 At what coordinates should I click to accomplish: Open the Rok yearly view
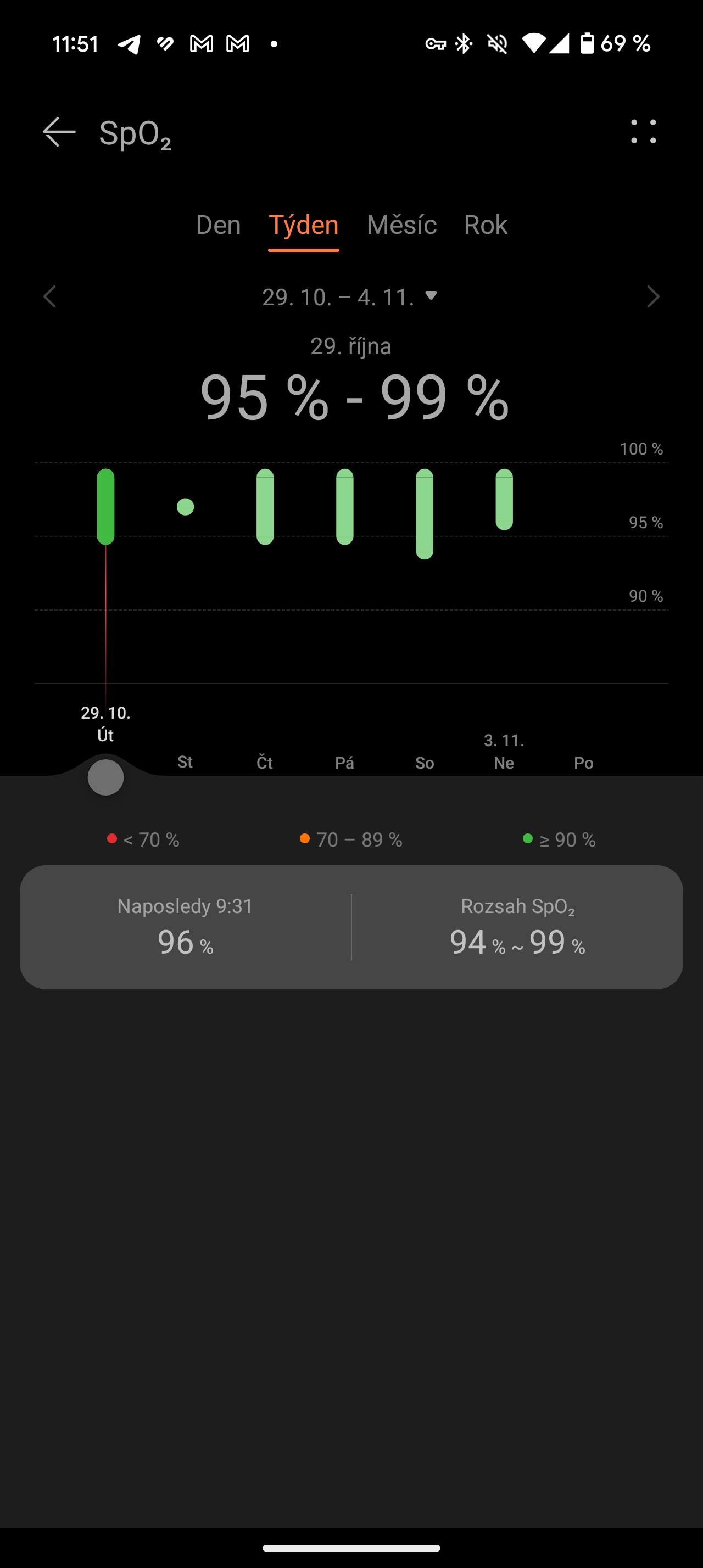(485, 225)
